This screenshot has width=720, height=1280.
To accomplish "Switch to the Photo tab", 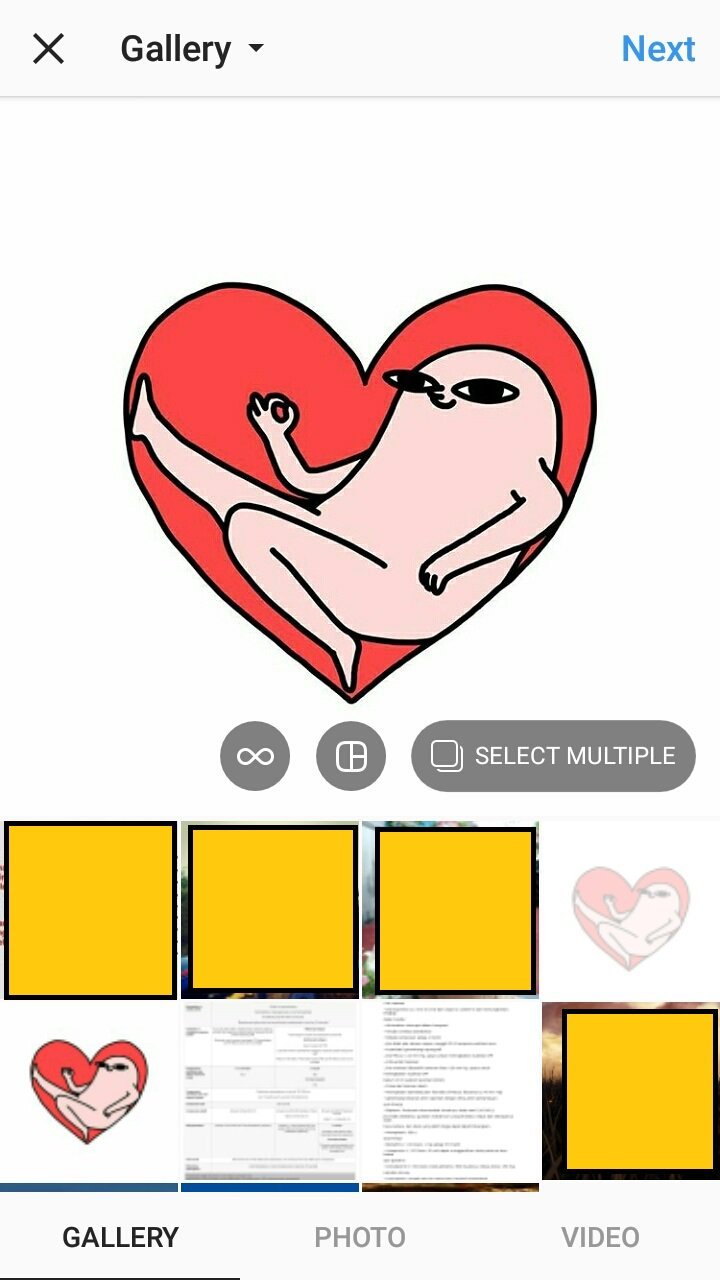I will pyautogui.click(x=360, y=1237).
